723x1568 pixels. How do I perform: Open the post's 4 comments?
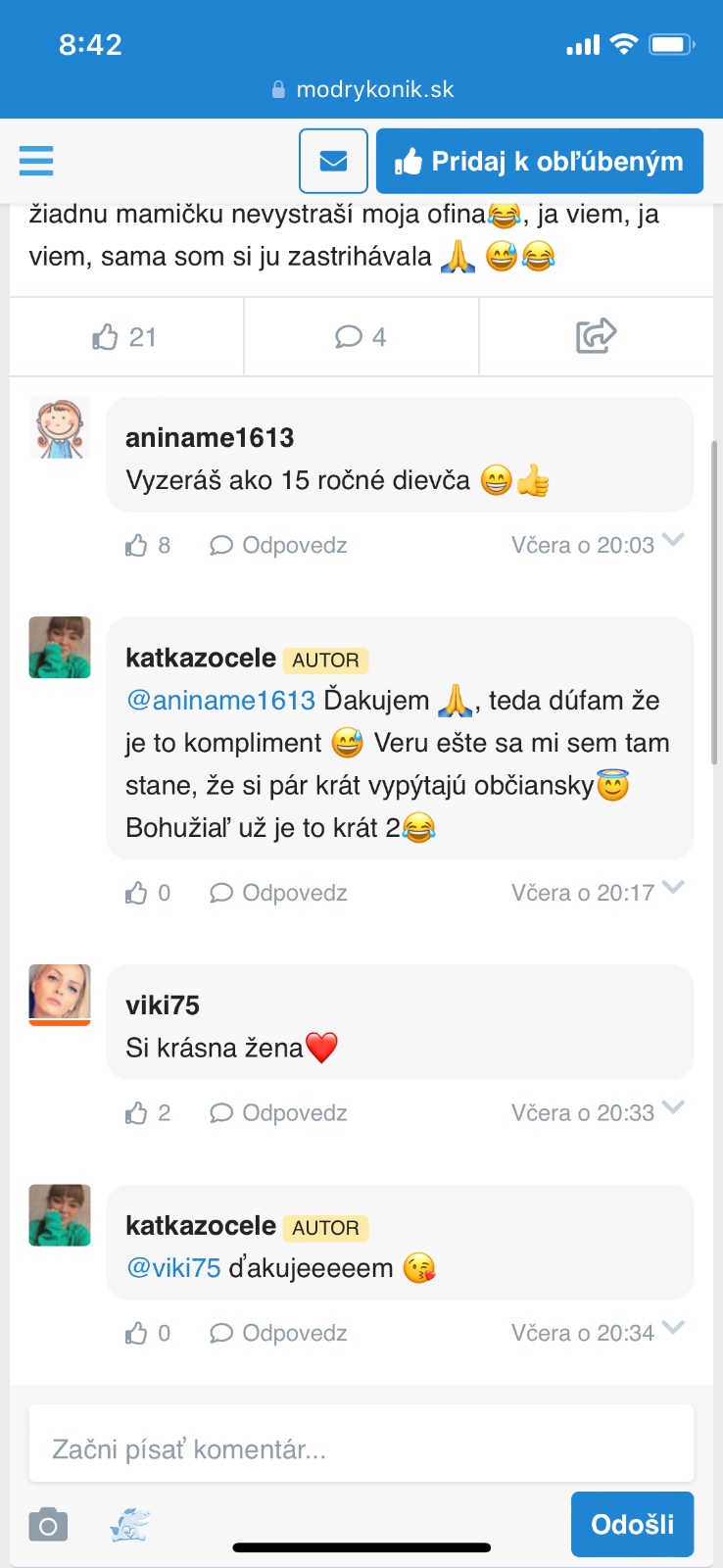coord(361,337)
